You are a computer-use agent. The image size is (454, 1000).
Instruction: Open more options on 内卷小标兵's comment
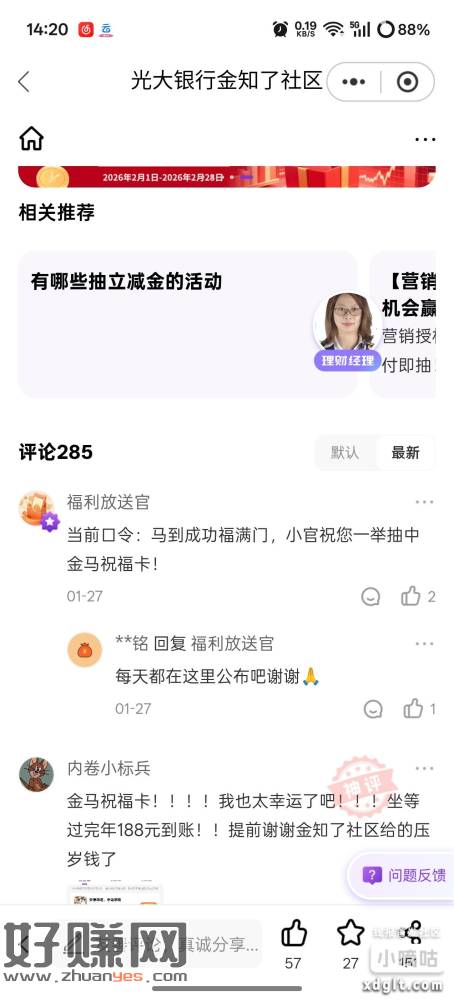(x=425, y=768)
